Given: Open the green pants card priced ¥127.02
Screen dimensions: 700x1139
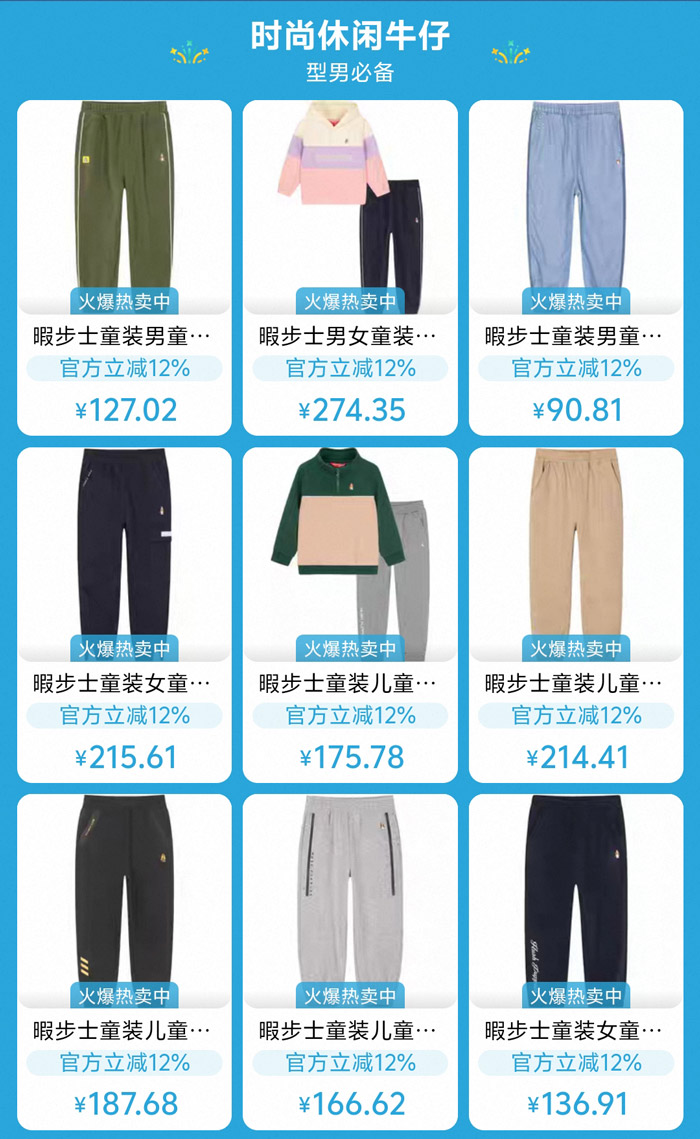Looking at the screenshot, I should (124, 267).
